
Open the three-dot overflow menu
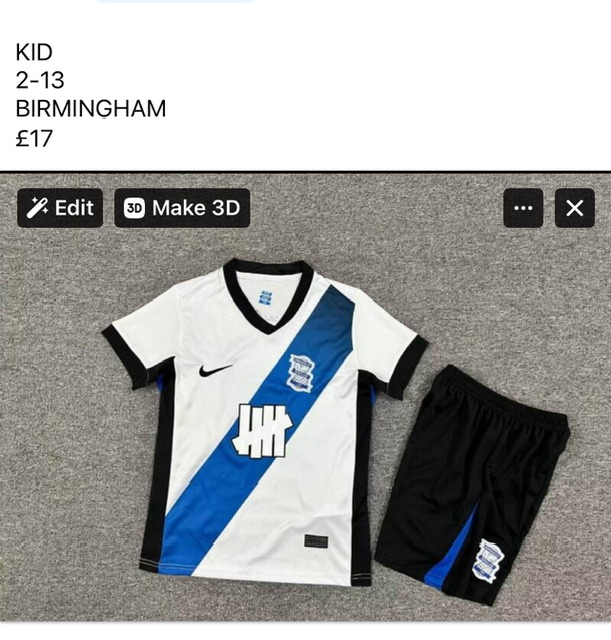point(523,208)
